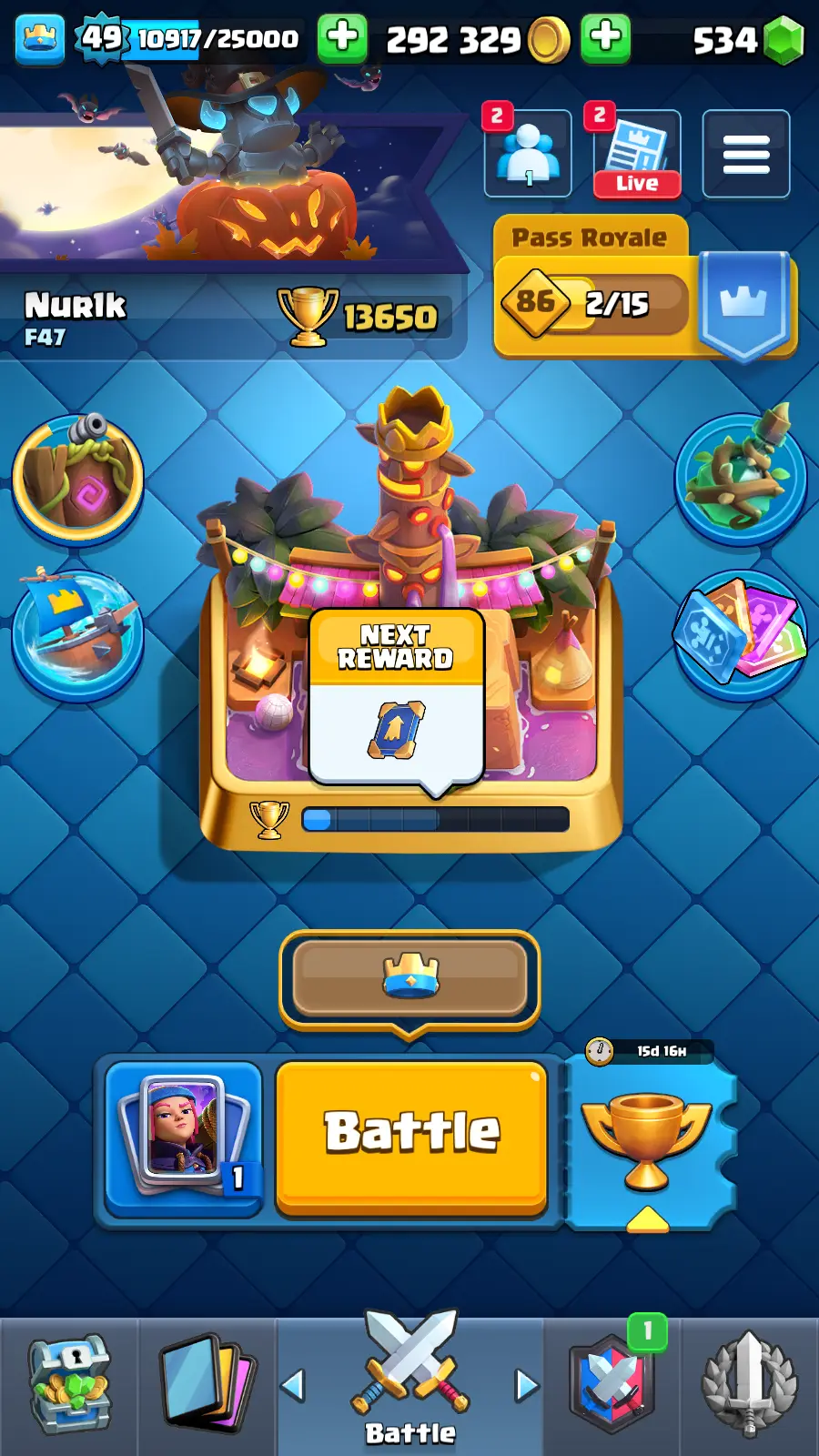Viewport: 819px width, 1456px height.
Task: Start a match with the Battle button
Action: pyautogui.click(x=411, y=1134)
